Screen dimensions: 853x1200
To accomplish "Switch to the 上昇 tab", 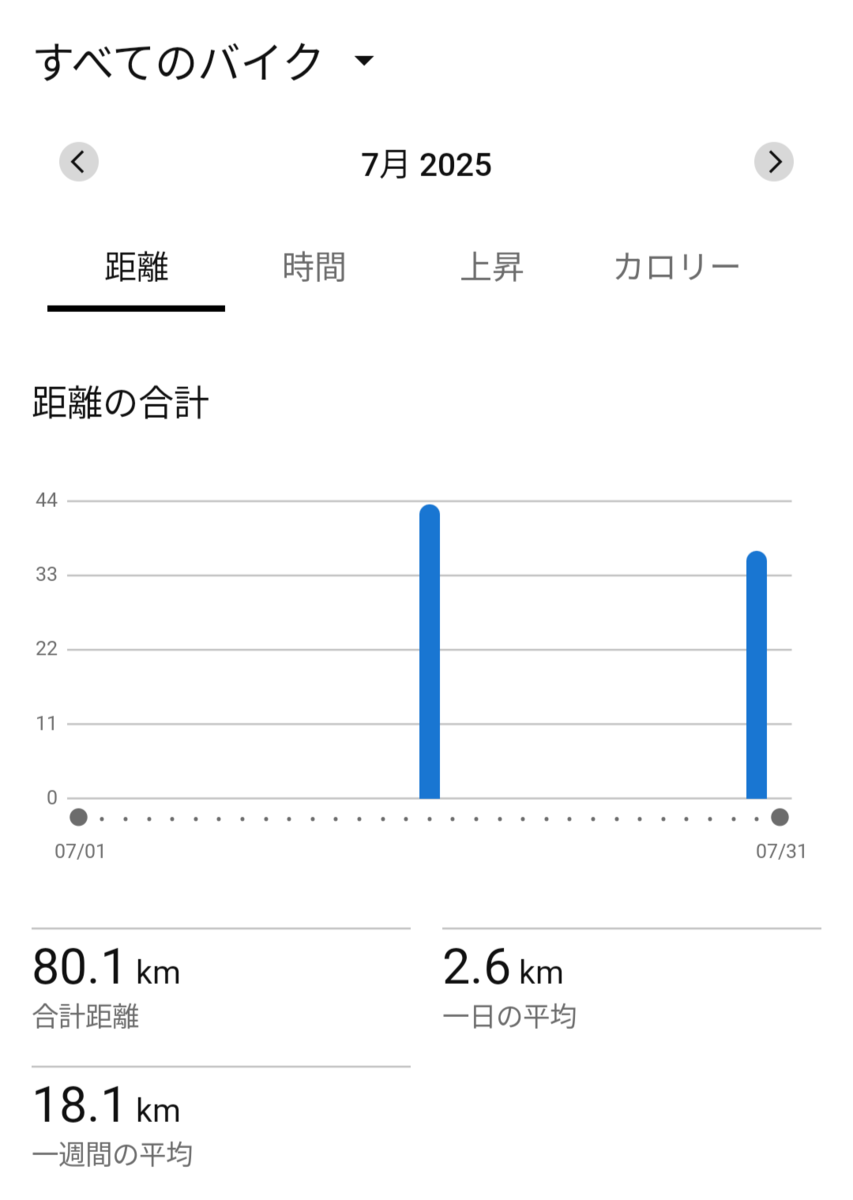I will pos(491,268).
